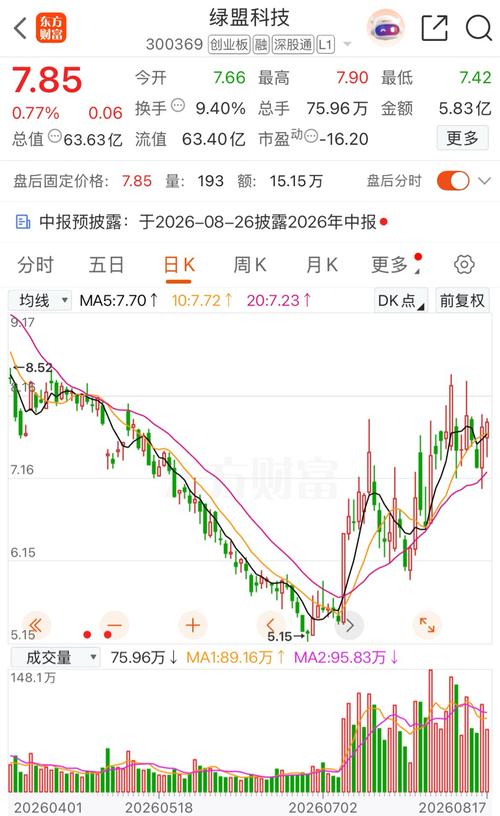
Task: Select the 月K tab
Action: (x=322, y=265)
